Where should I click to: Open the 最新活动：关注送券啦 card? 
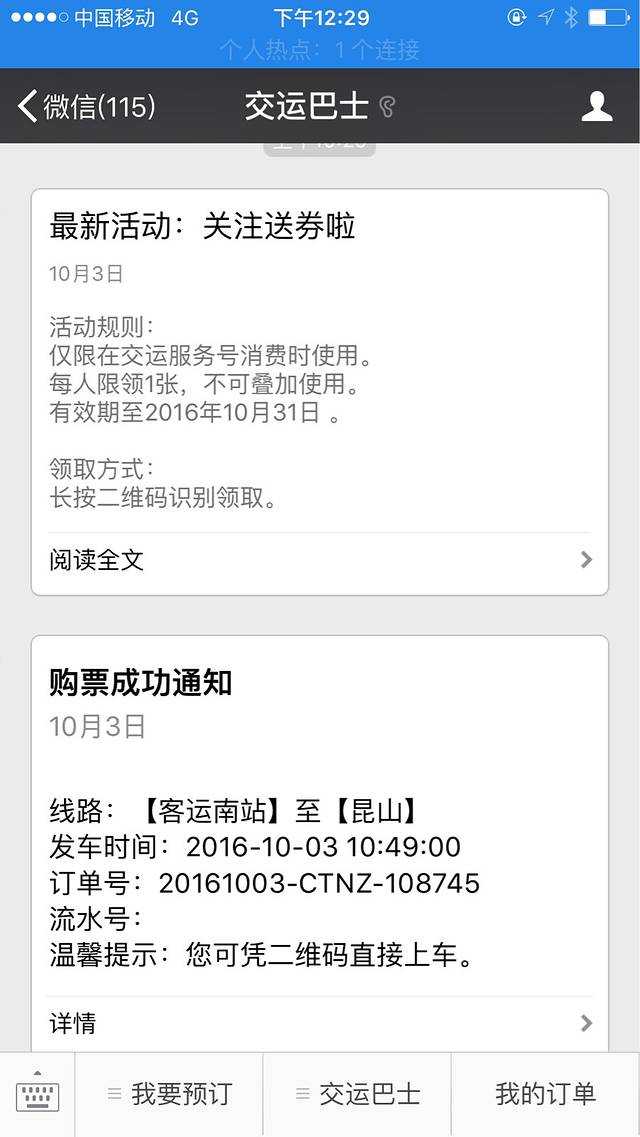320,360
